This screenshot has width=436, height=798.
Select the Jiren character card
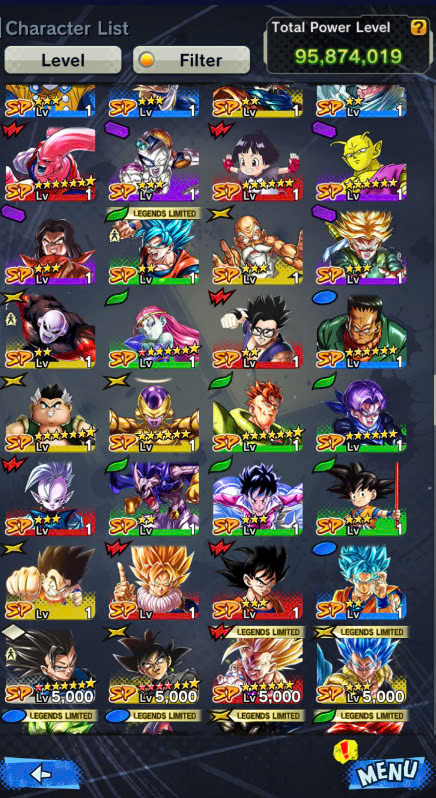pos(50,333)
